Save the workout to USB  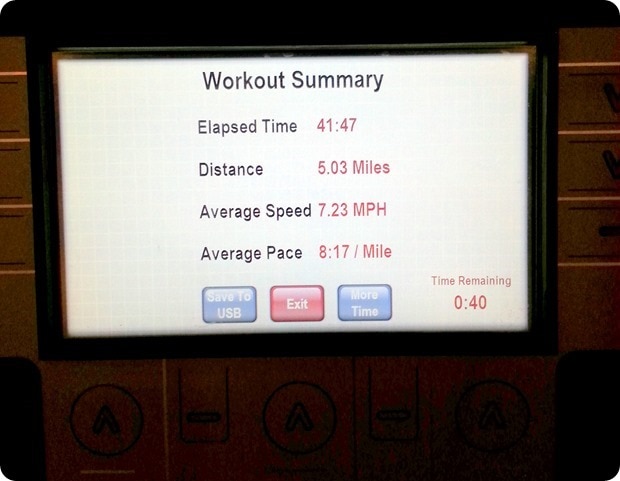click(x=230, y=303)
